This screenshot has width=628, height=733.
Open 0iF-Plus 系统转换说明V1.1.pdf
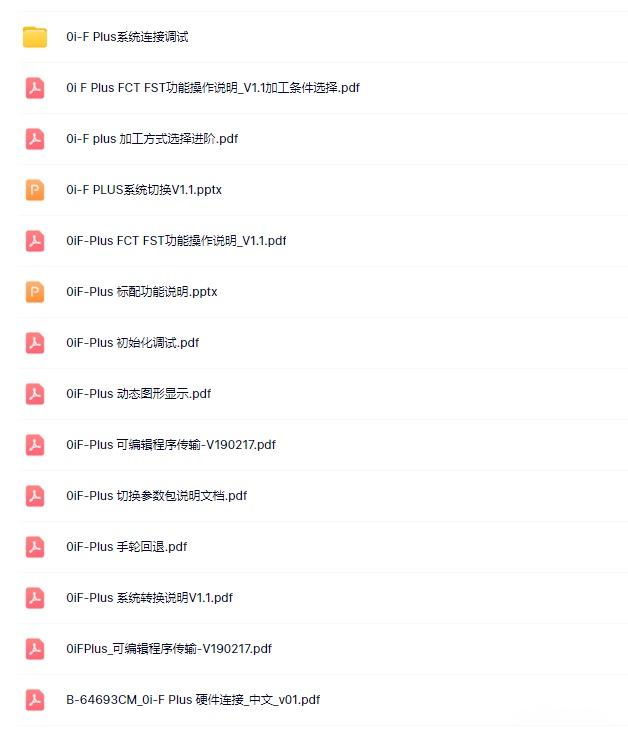point(149,598)
